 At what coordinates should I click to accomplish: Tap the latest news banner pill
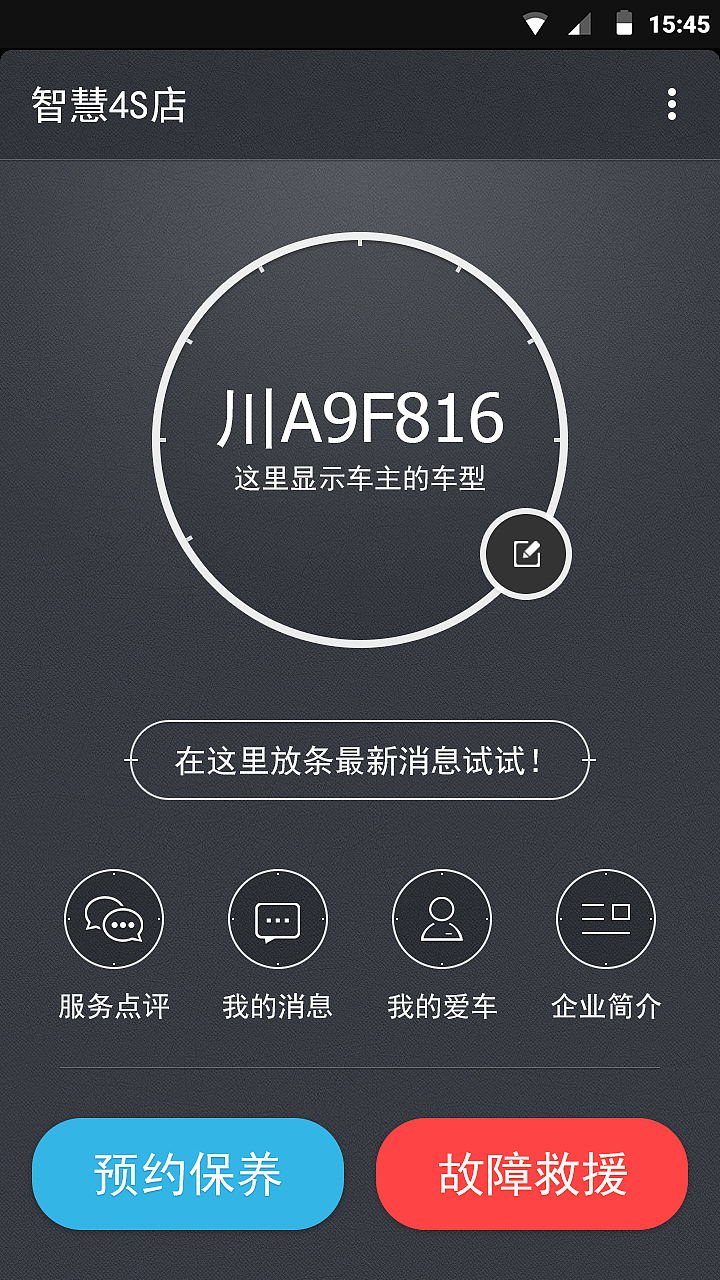click(360, 760)
